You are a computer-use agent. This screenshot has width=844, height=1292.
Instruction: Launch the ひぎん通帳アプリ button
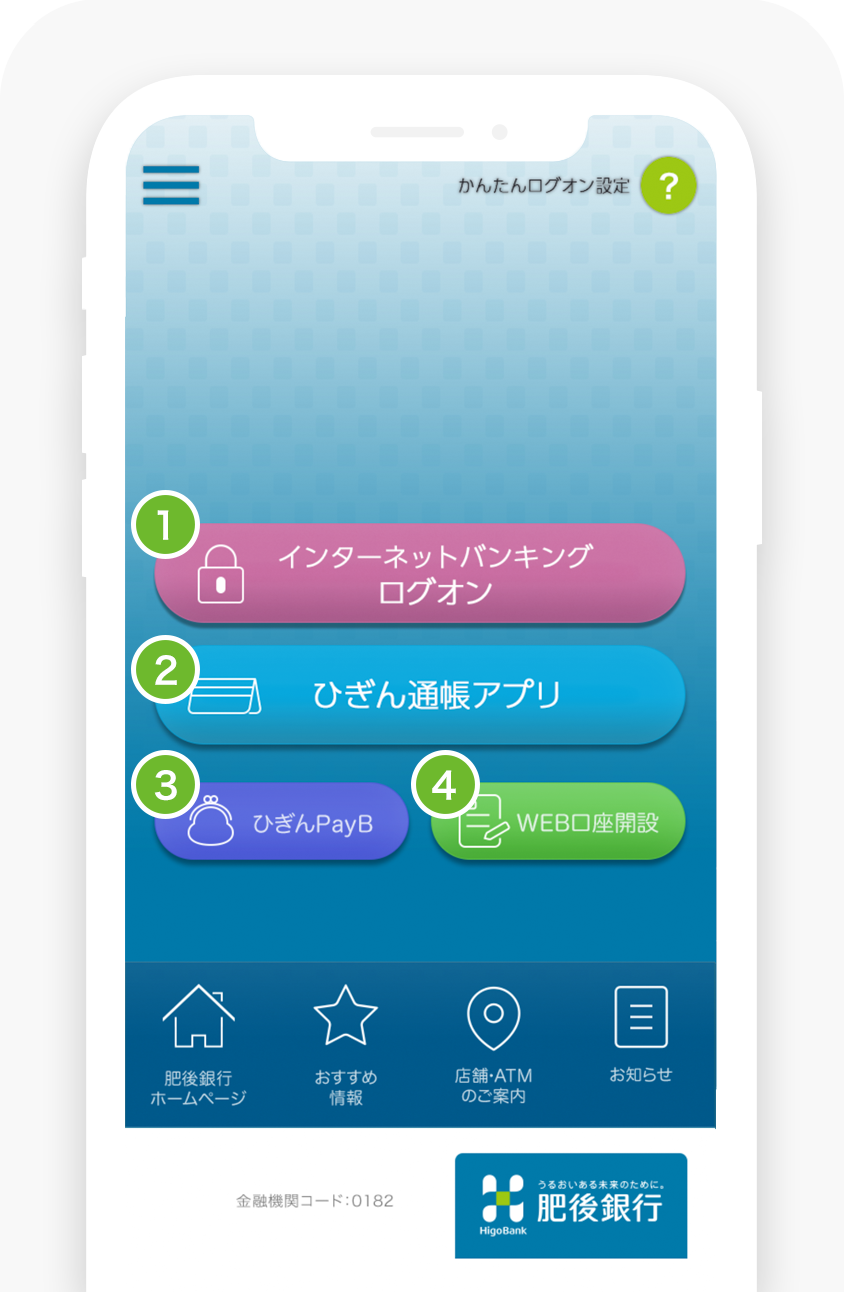coord(420,695)
